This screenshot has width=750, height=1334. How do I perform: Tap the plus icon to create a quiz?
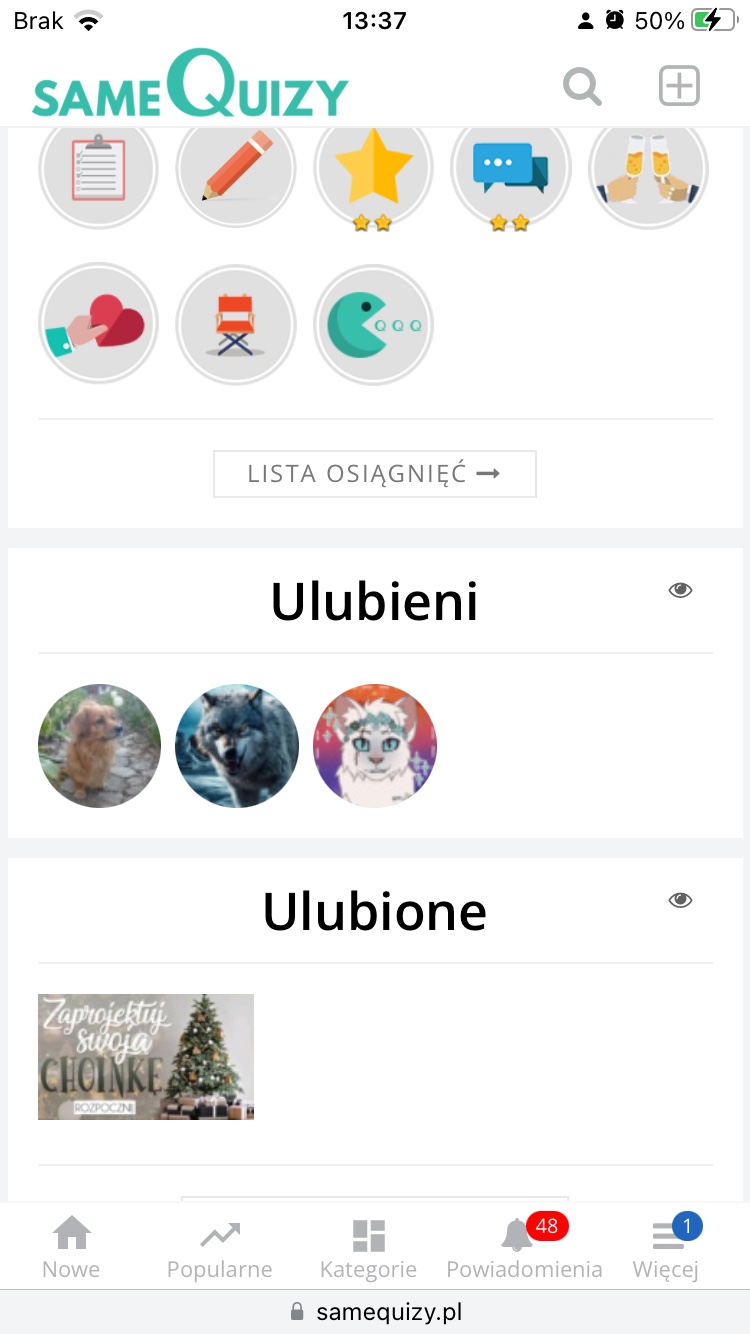679,87
